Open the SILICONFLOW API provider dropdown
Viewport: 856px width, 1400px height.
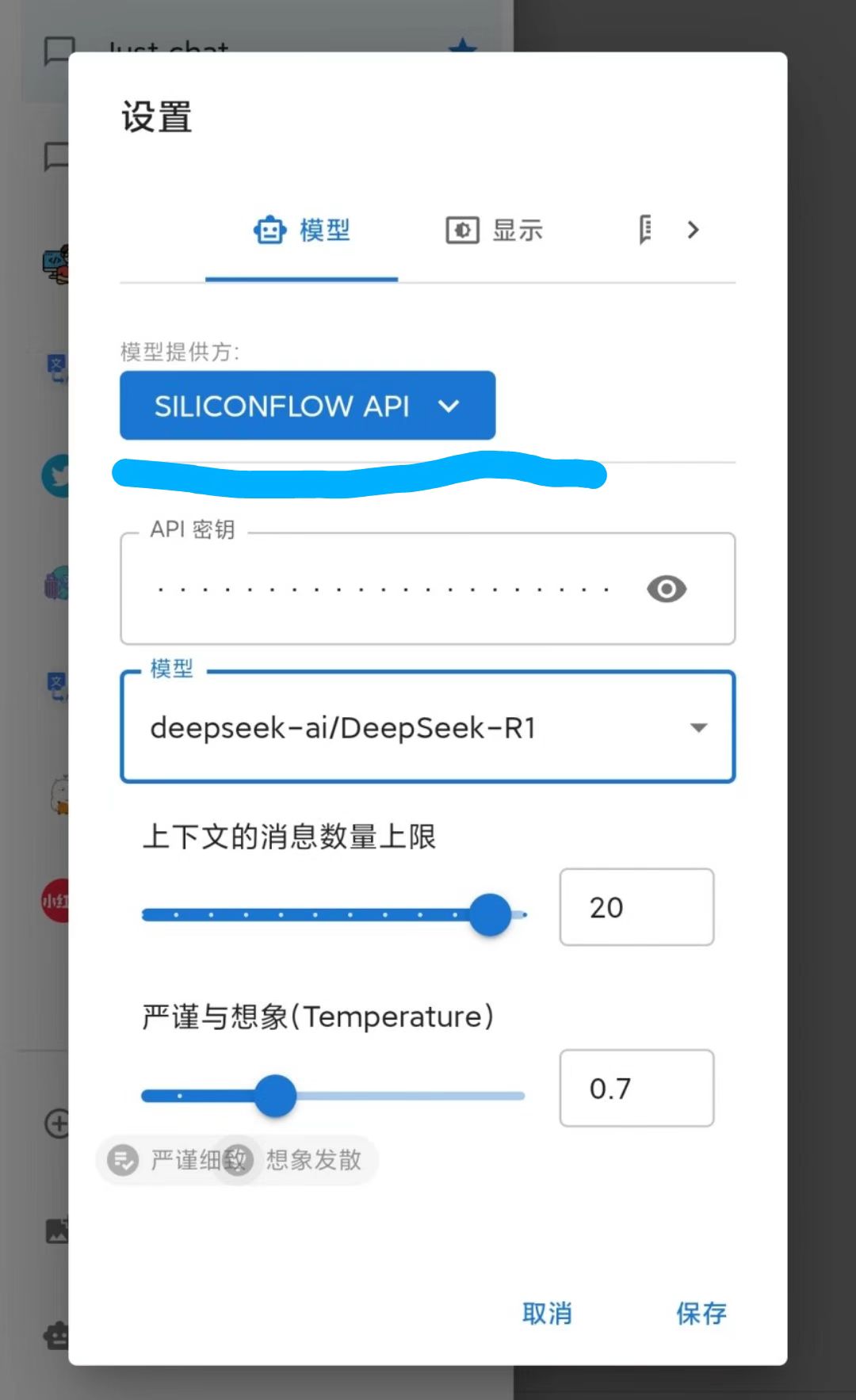point(308,406)
